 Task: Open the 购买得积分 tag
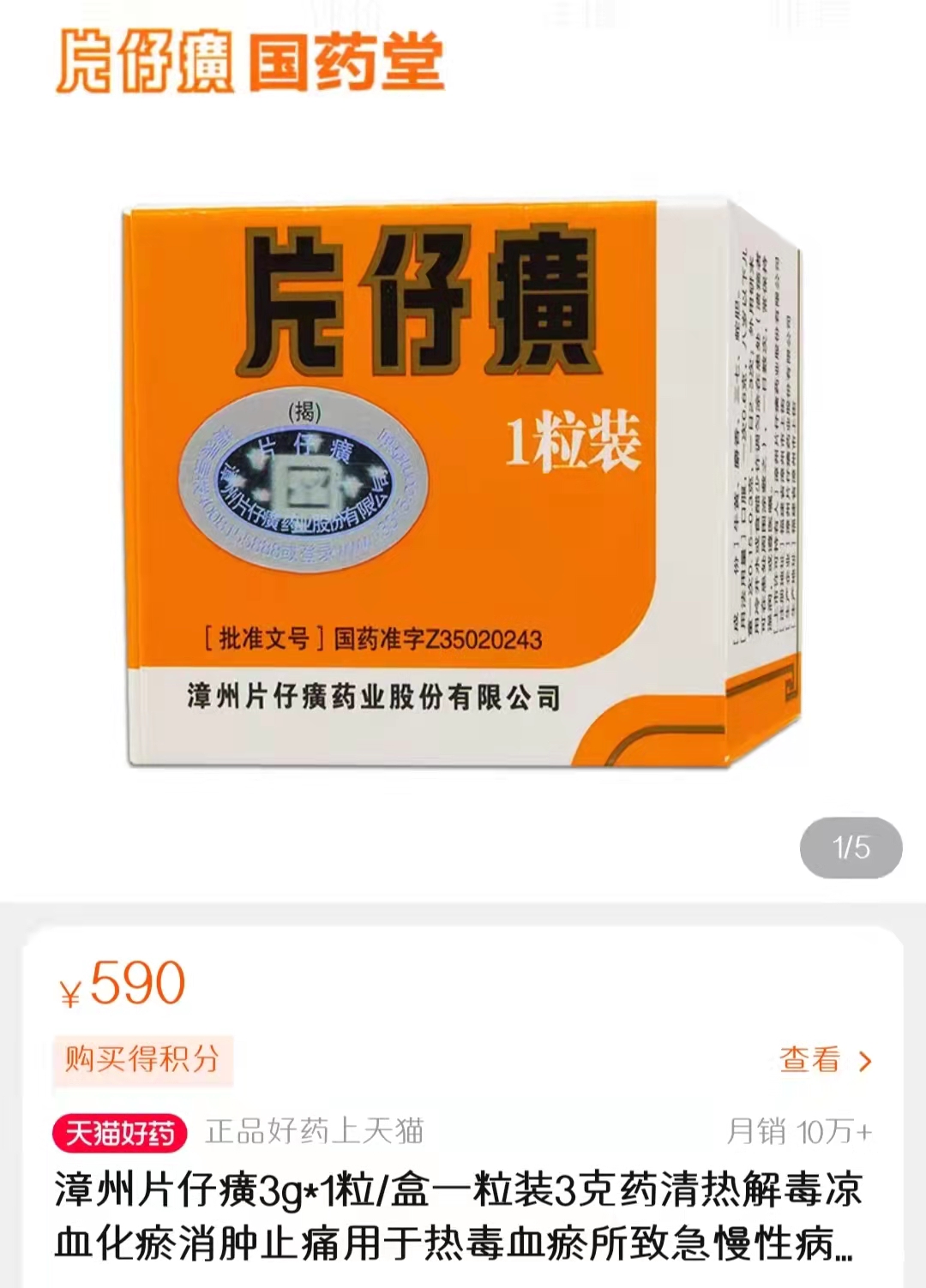[142, 1060]
